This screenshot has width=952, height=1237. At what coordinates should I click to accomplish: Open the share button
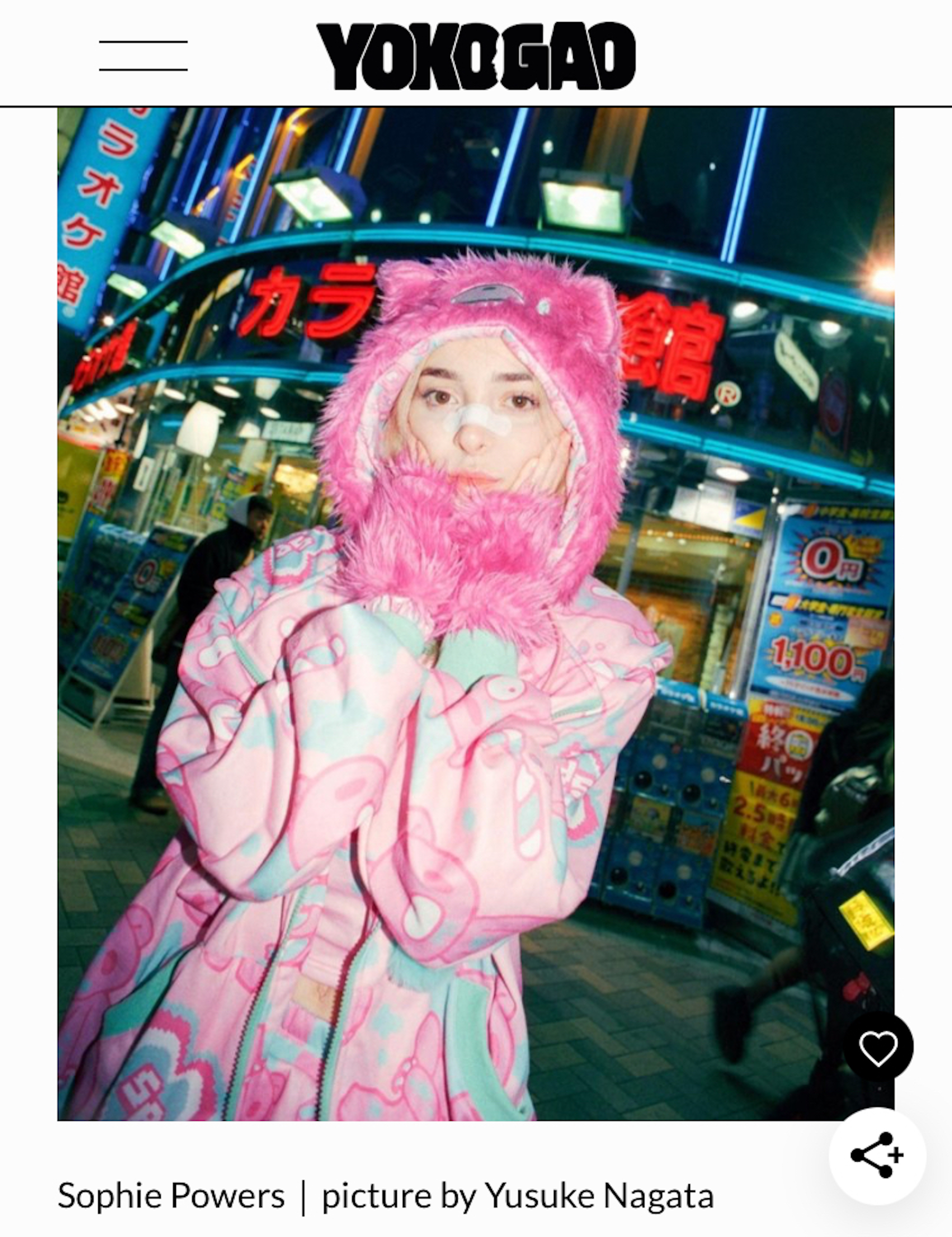(877, 1155)
